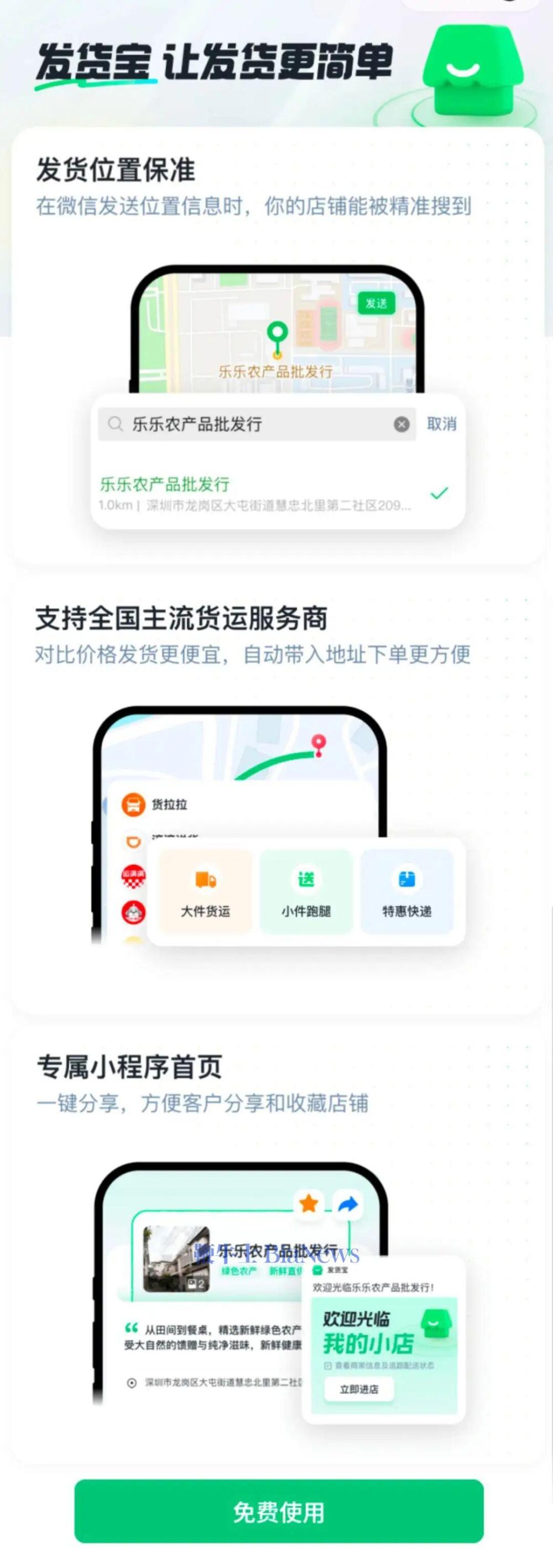The height and width of the screenshot is (1568, 553).
Task: Choose the 滴滴货运 service icon
Action: click(x=133, y=841)
